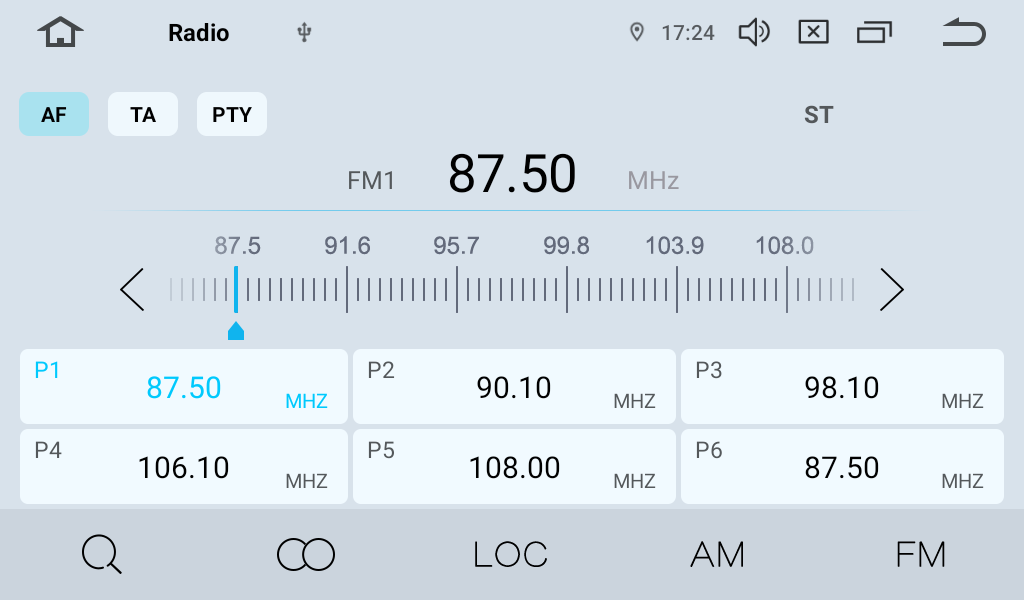Switch to the AM band
This screenshot has height=600, width=1024.
pos(717,554)
